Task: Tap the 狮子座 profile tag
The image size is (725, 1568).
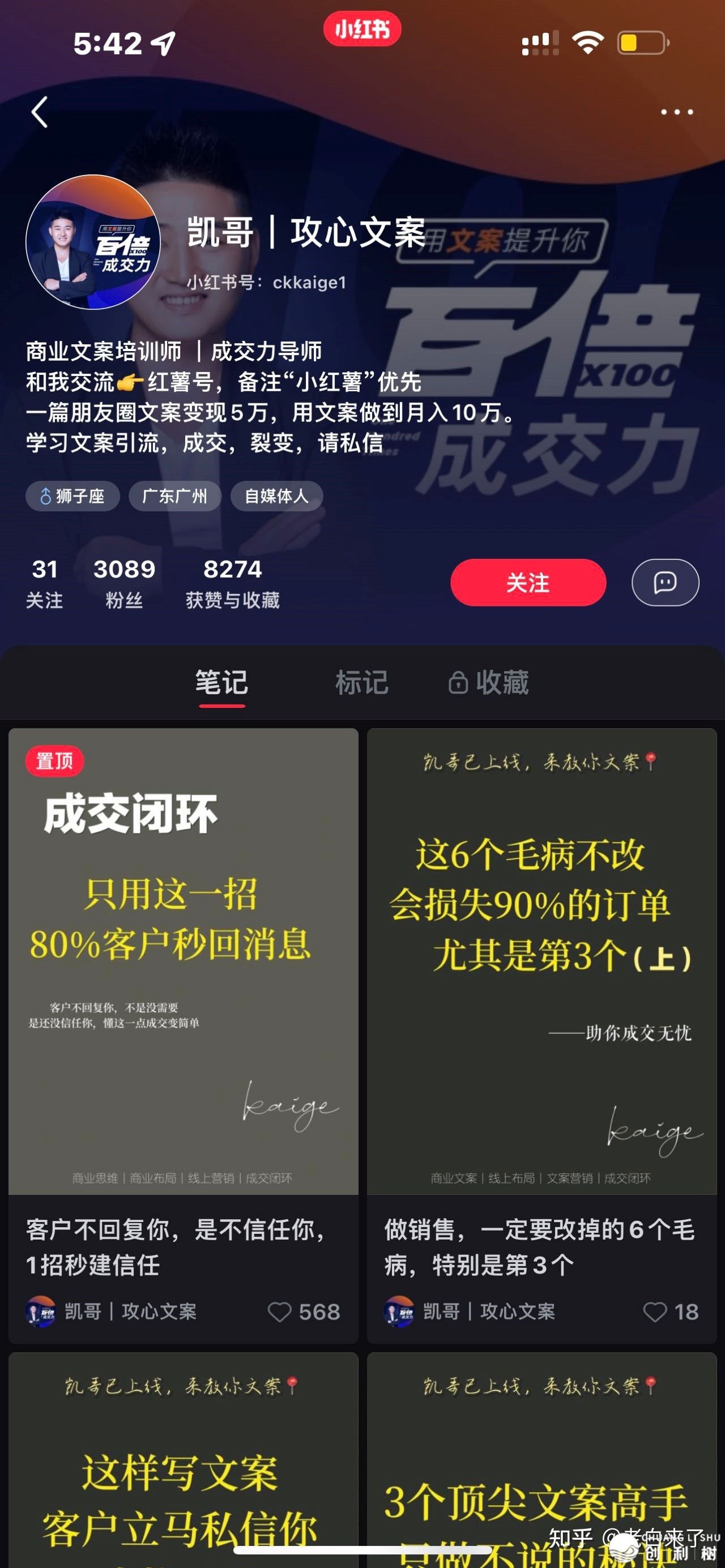Action: click(72, 496)
